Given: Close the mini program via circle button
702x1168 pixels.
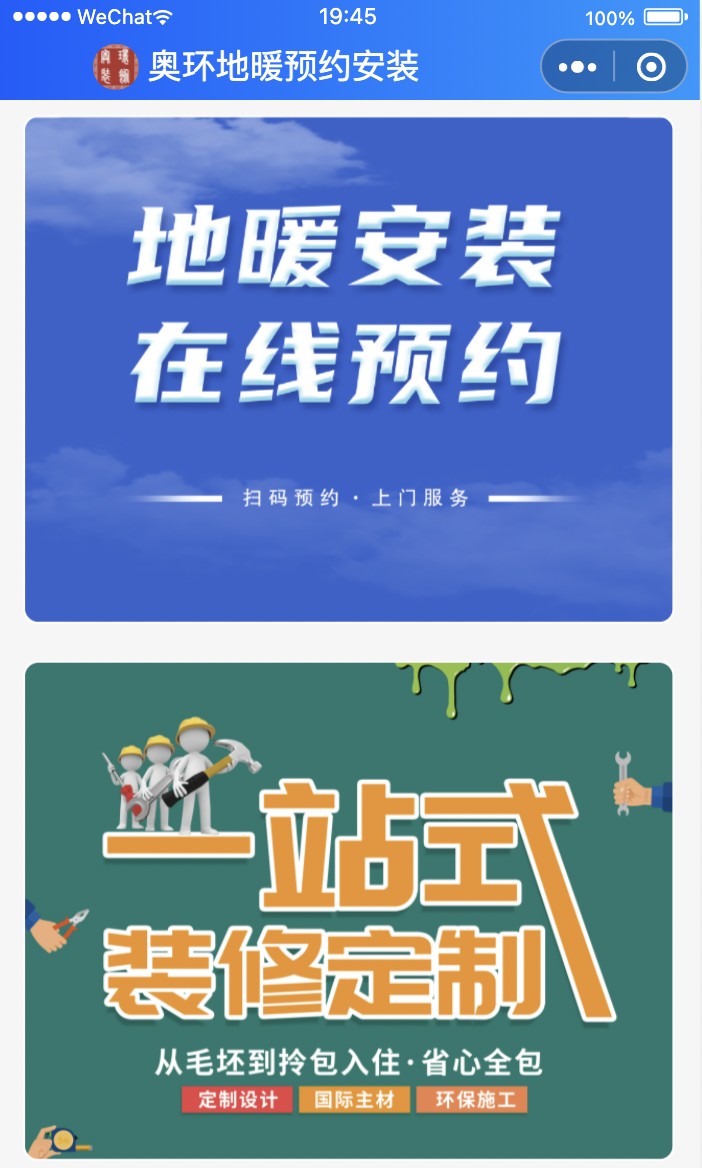Looking at the screenshot, I should pos(650,67).
